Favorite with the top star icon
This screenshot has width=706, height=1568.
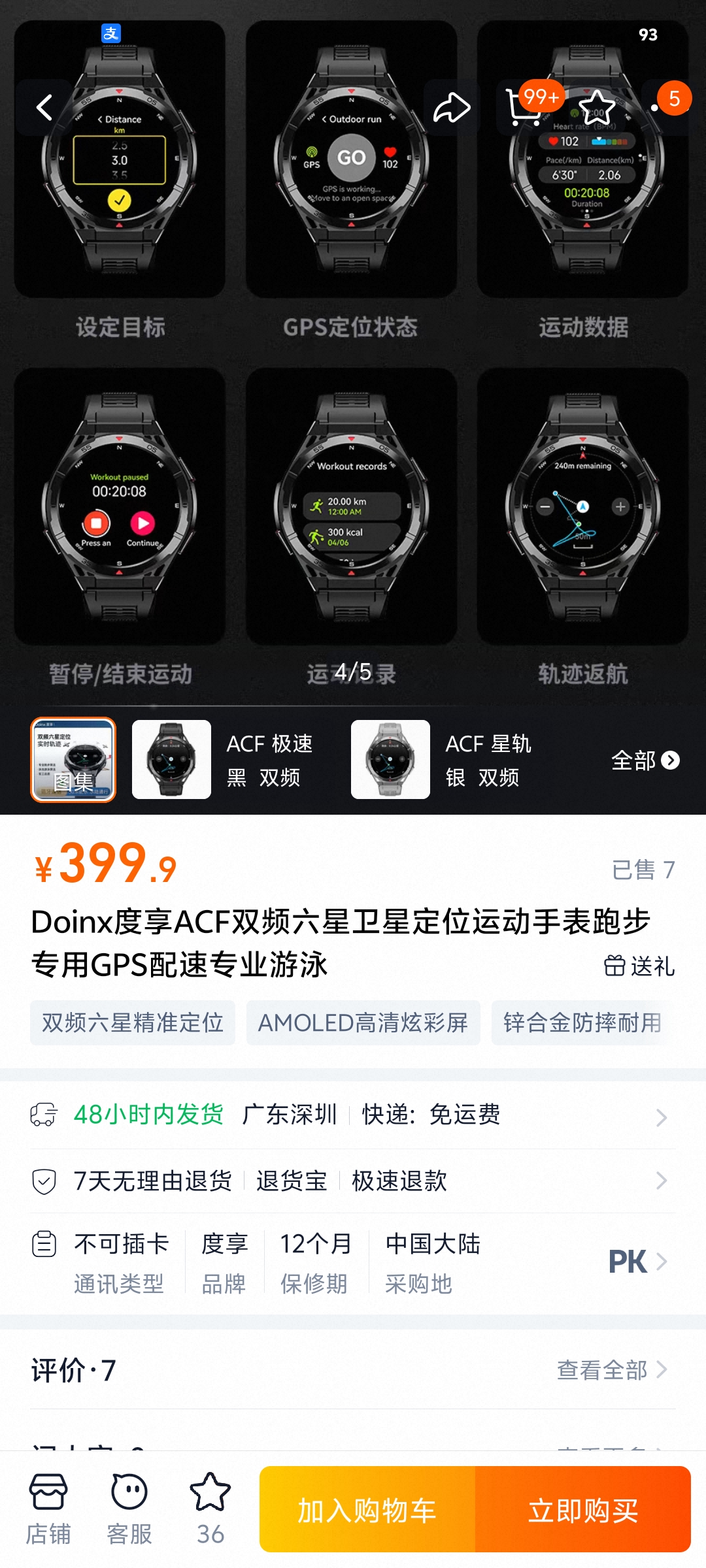[597, 107]
